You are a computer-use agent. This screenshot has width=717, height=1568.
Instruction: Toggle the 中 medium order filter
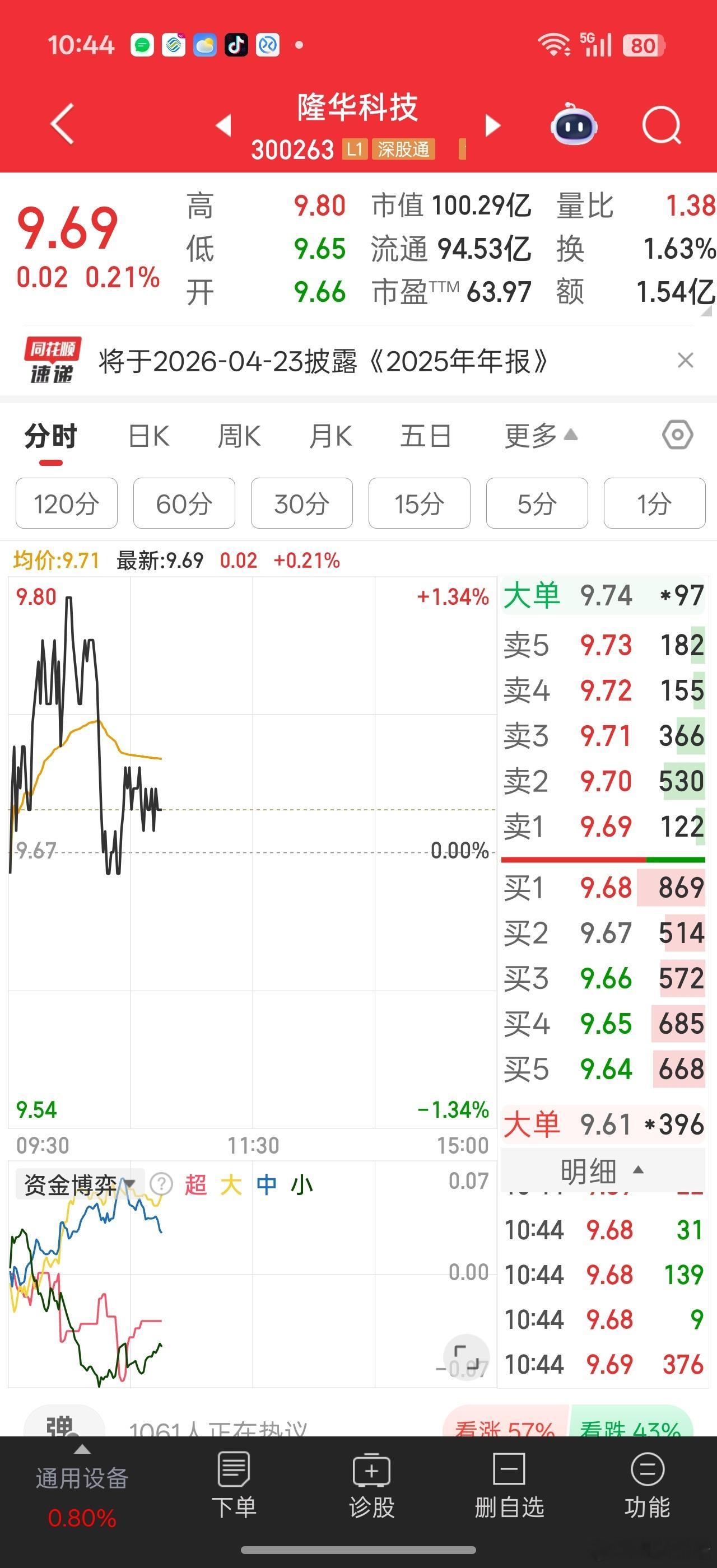point(266,1183)
